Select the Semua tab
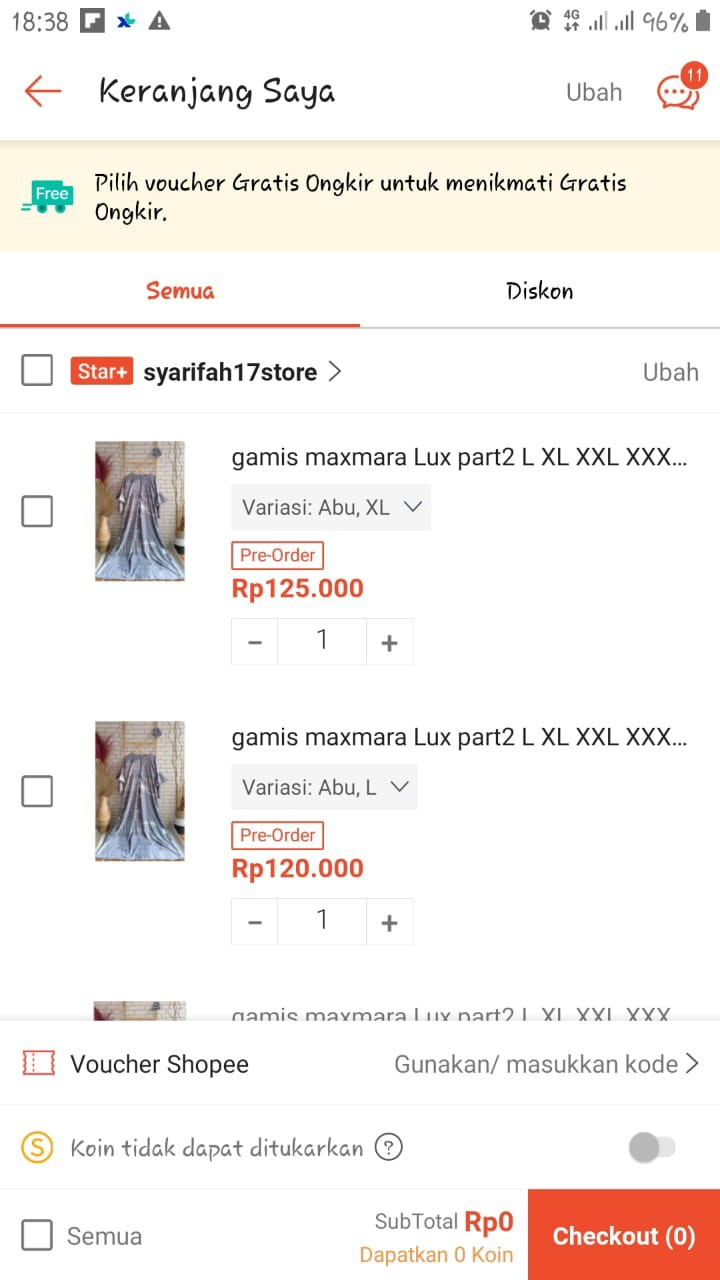 pyautogui.click(x=180, y=291)
